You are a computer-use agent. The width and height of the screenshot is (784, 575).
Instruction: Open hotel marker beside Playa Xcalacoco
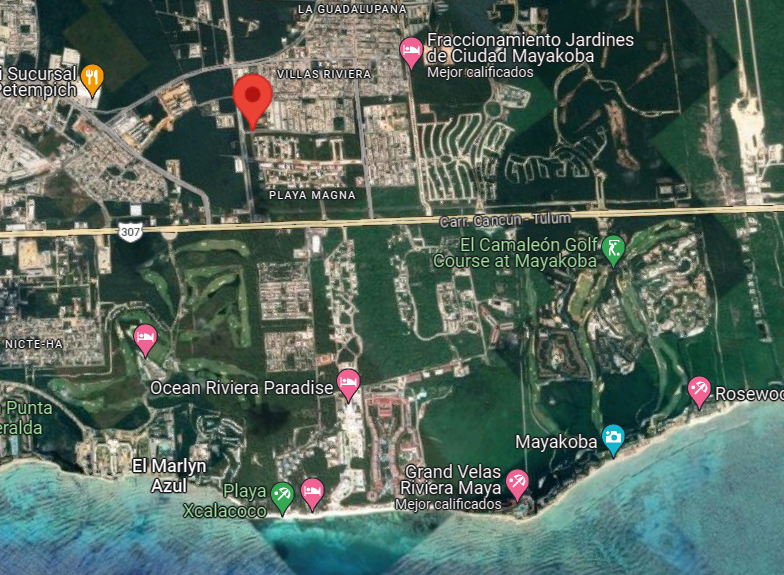312,494
